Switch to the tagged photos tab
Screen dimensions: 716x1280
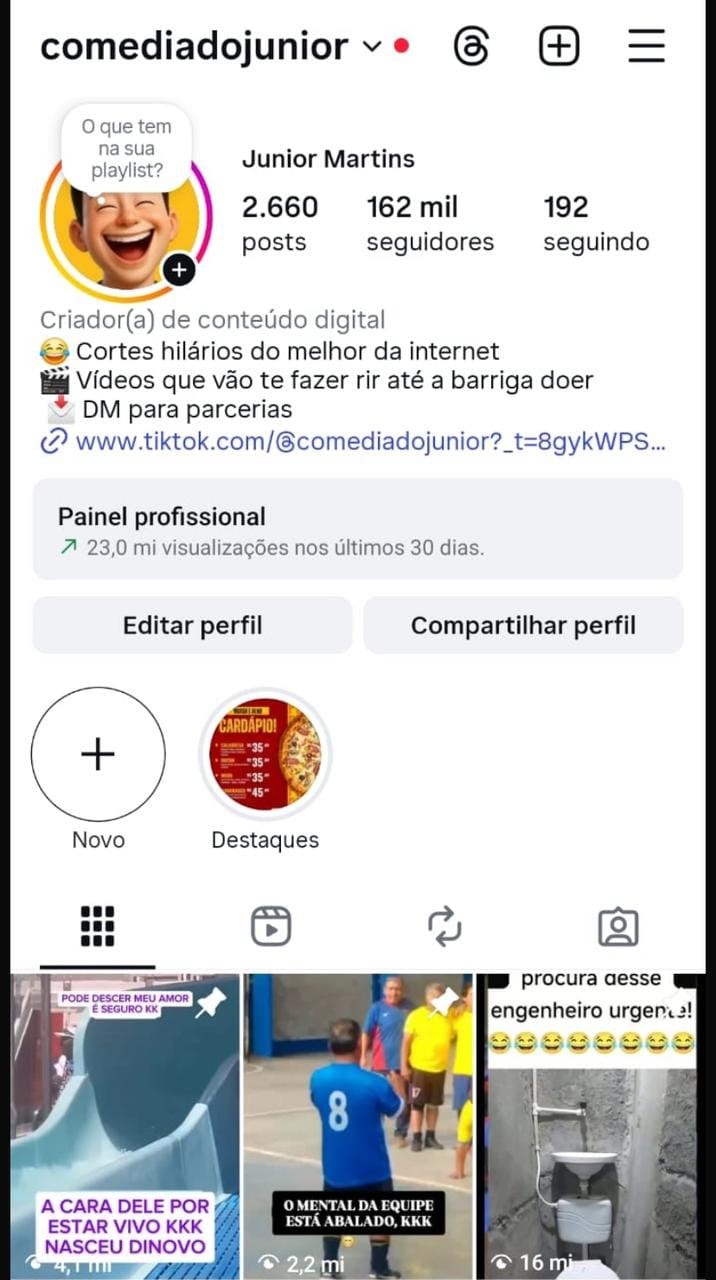(618, 927)
